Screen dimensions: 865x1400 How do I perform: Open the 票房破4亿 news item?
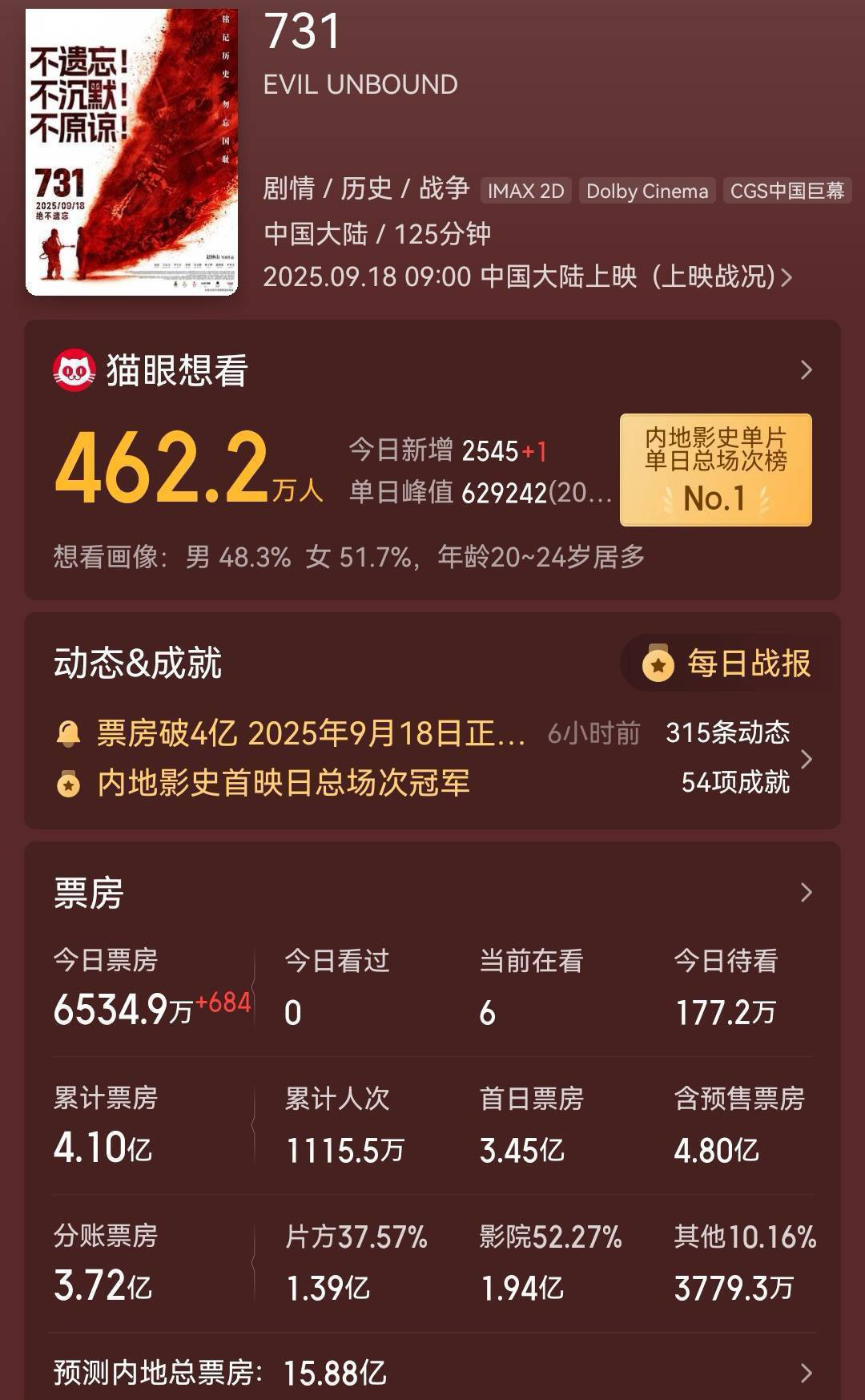[x=311, y=733]
